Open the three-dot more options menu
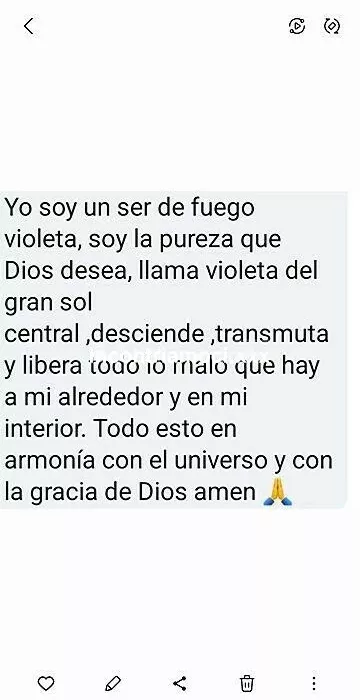Viewport: 360px width, 700px height. coord(314,683)
